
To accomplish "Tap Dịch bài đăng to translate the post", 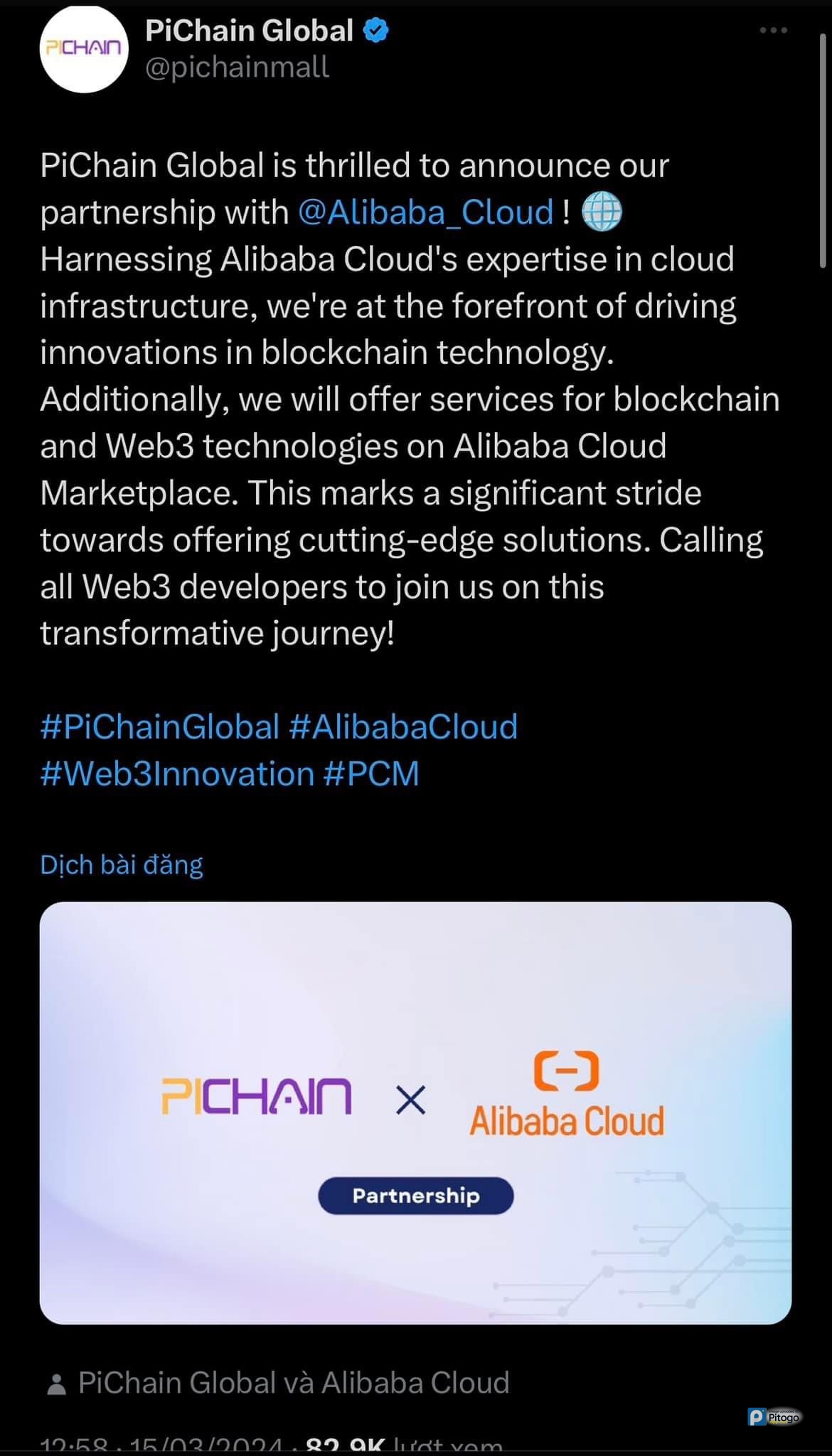I will (x=122, y=864).
